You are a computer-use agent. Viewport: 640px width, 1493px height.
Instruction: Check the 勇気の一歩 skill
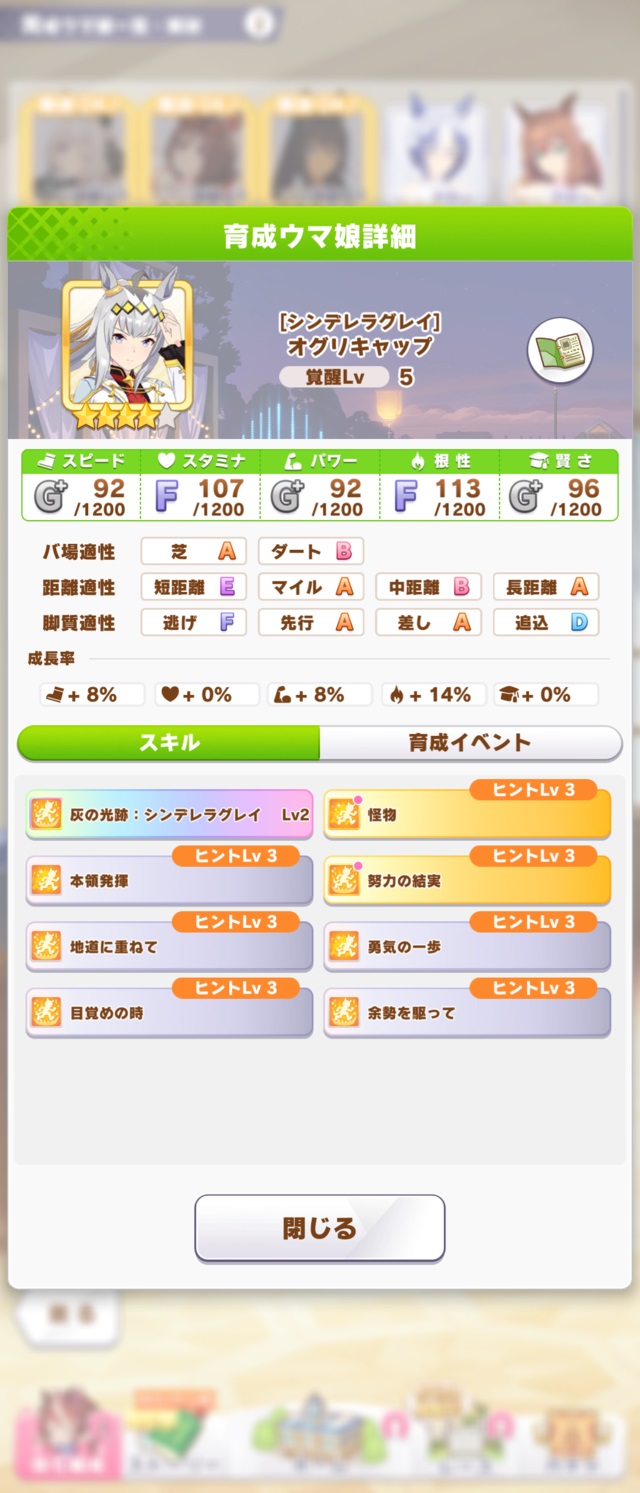pyautogui.click(x=467, y=947)
